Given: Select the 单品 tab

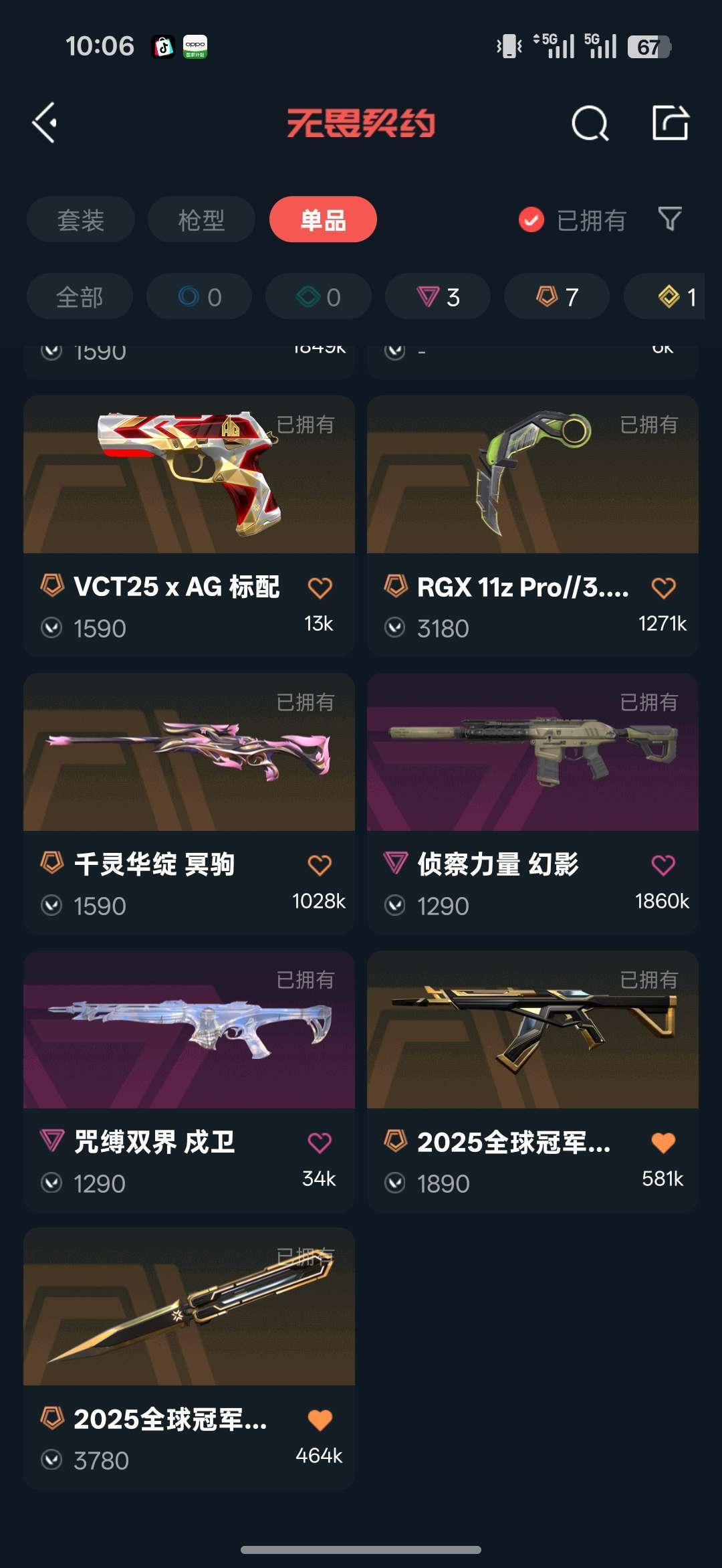Looking at the screenshot, I should [323, 220].
